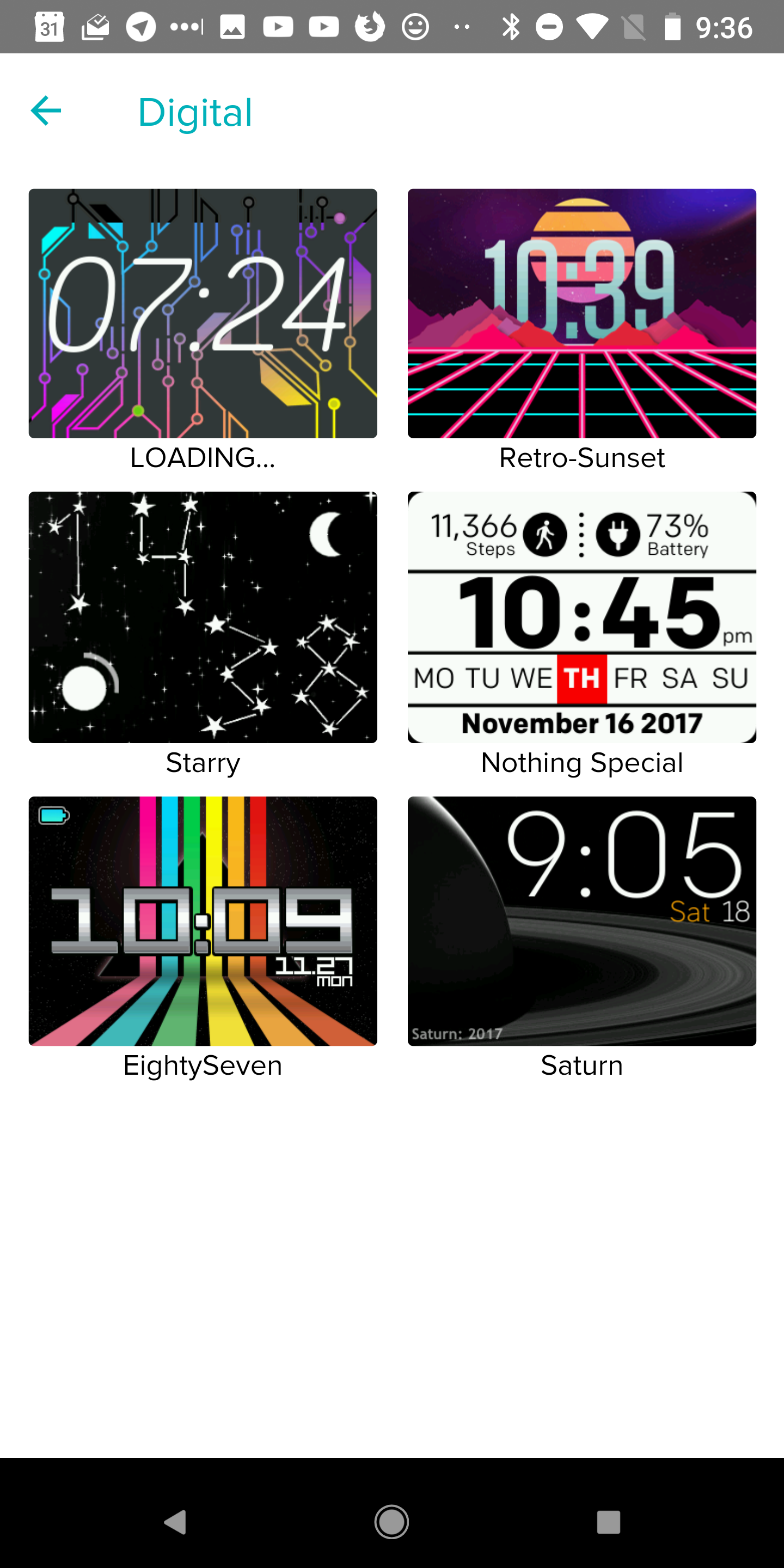Open the Starry clock face
Viewport: 784px width, 1568px height.
pyautogui.click(x=203, y=617)
